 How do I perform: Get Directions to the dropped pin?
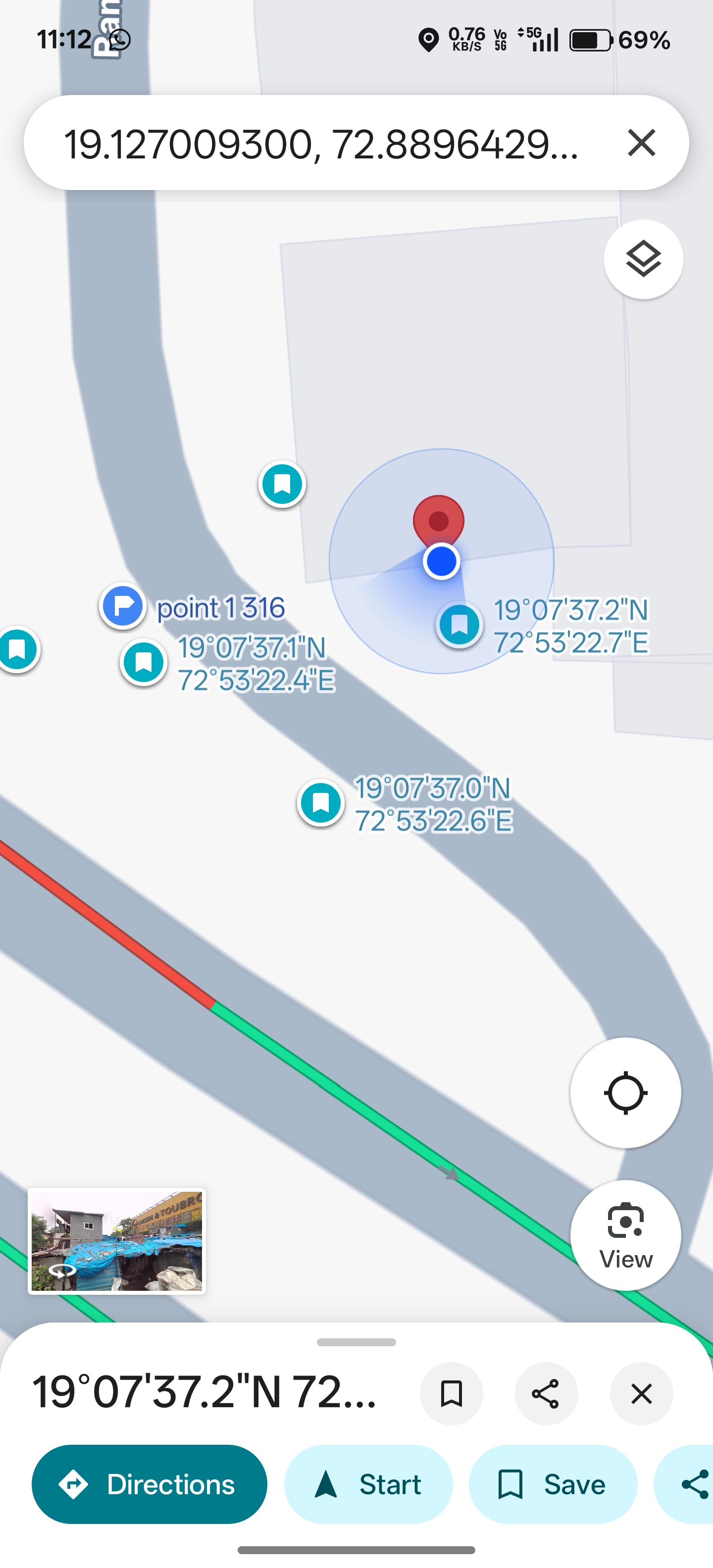pyautogui.click(x=149, y=1484)
